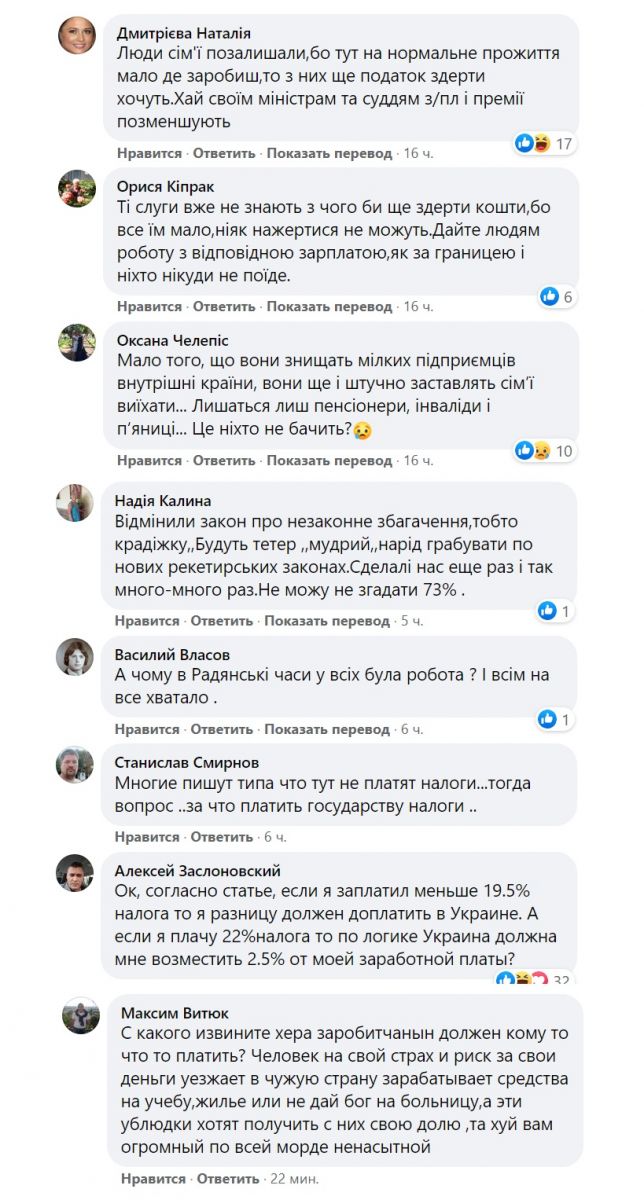Reply to Дмитрієва Наталія's comment
This screenshot has width=644, height=1200.
point(224,154)
